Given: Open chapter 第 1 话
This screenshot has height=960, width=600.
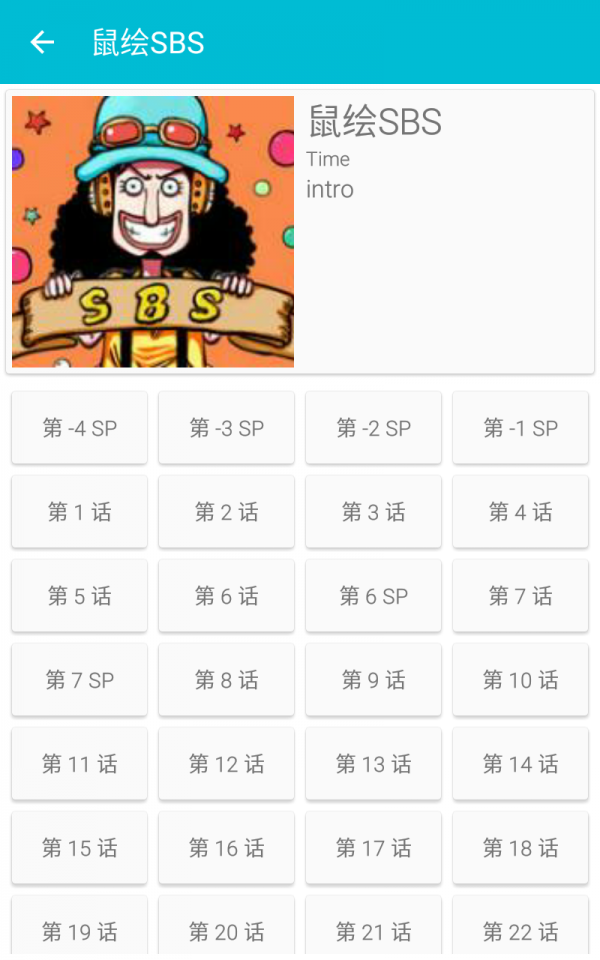Looking at the screenshot, I should (x=80, y=512).
